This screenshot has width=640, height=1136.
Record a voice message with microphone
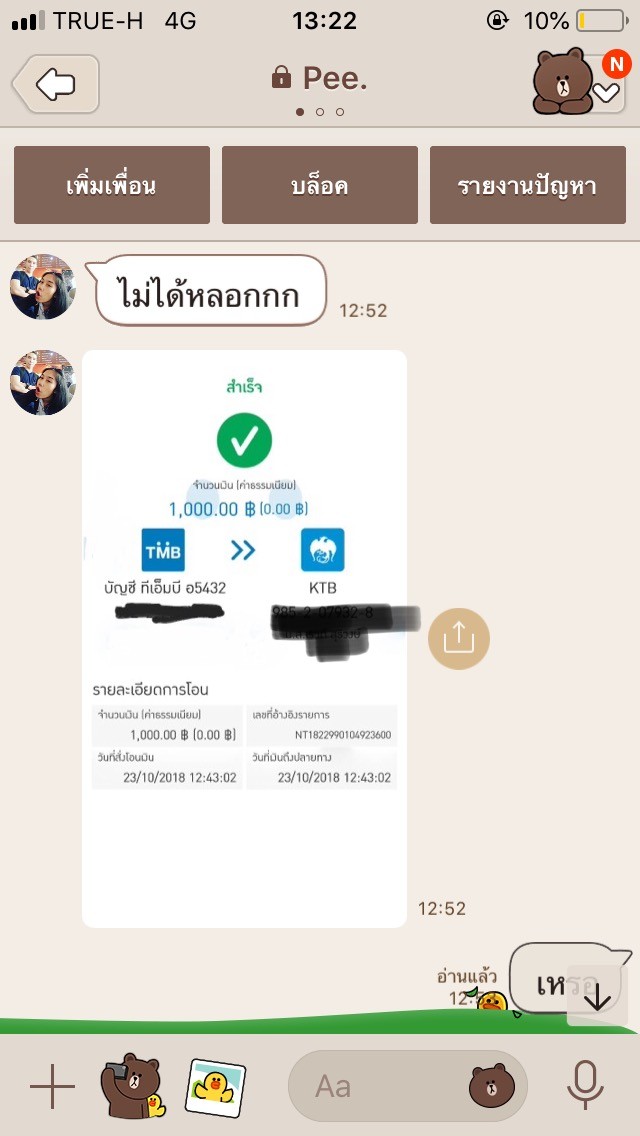[585, 1085]
